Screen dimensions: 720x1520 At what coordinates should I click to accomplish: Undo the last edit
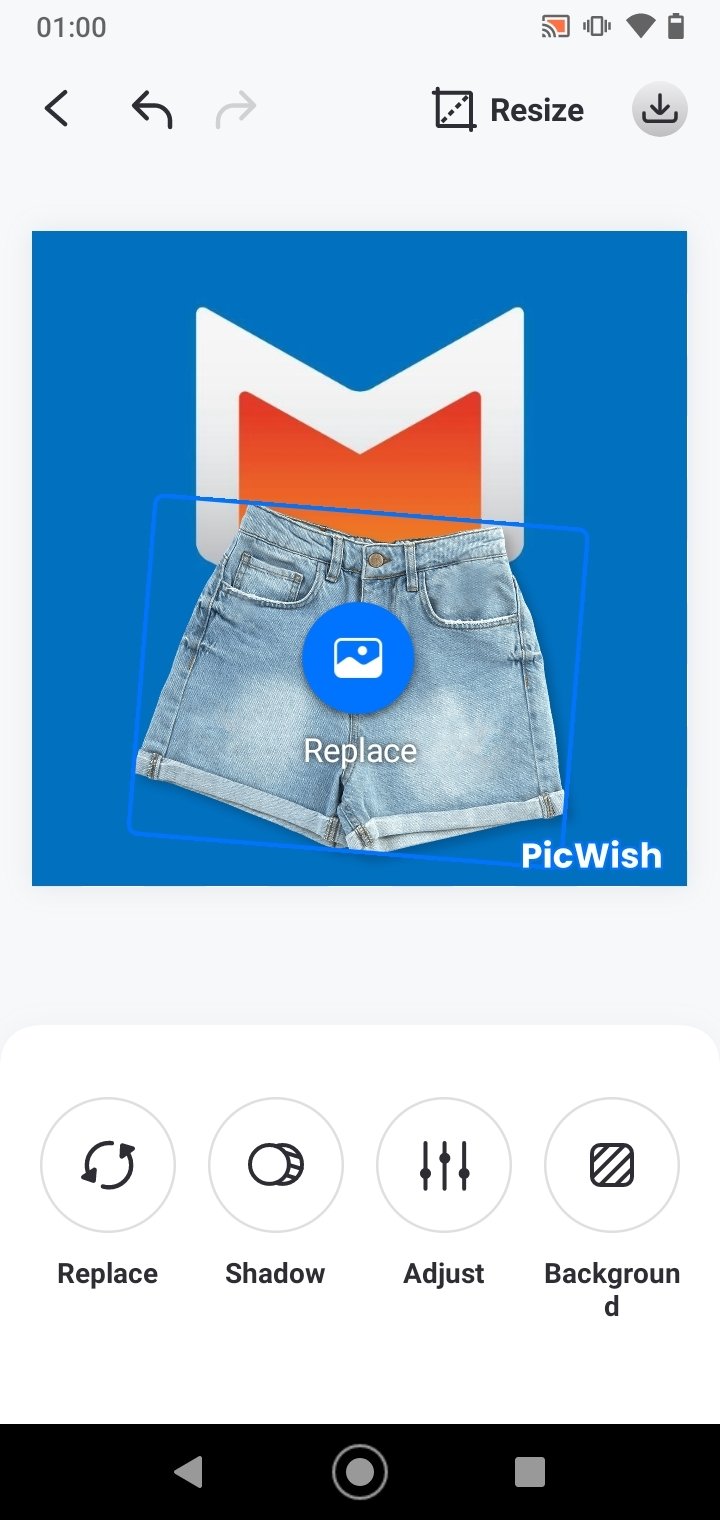[152, 109]
